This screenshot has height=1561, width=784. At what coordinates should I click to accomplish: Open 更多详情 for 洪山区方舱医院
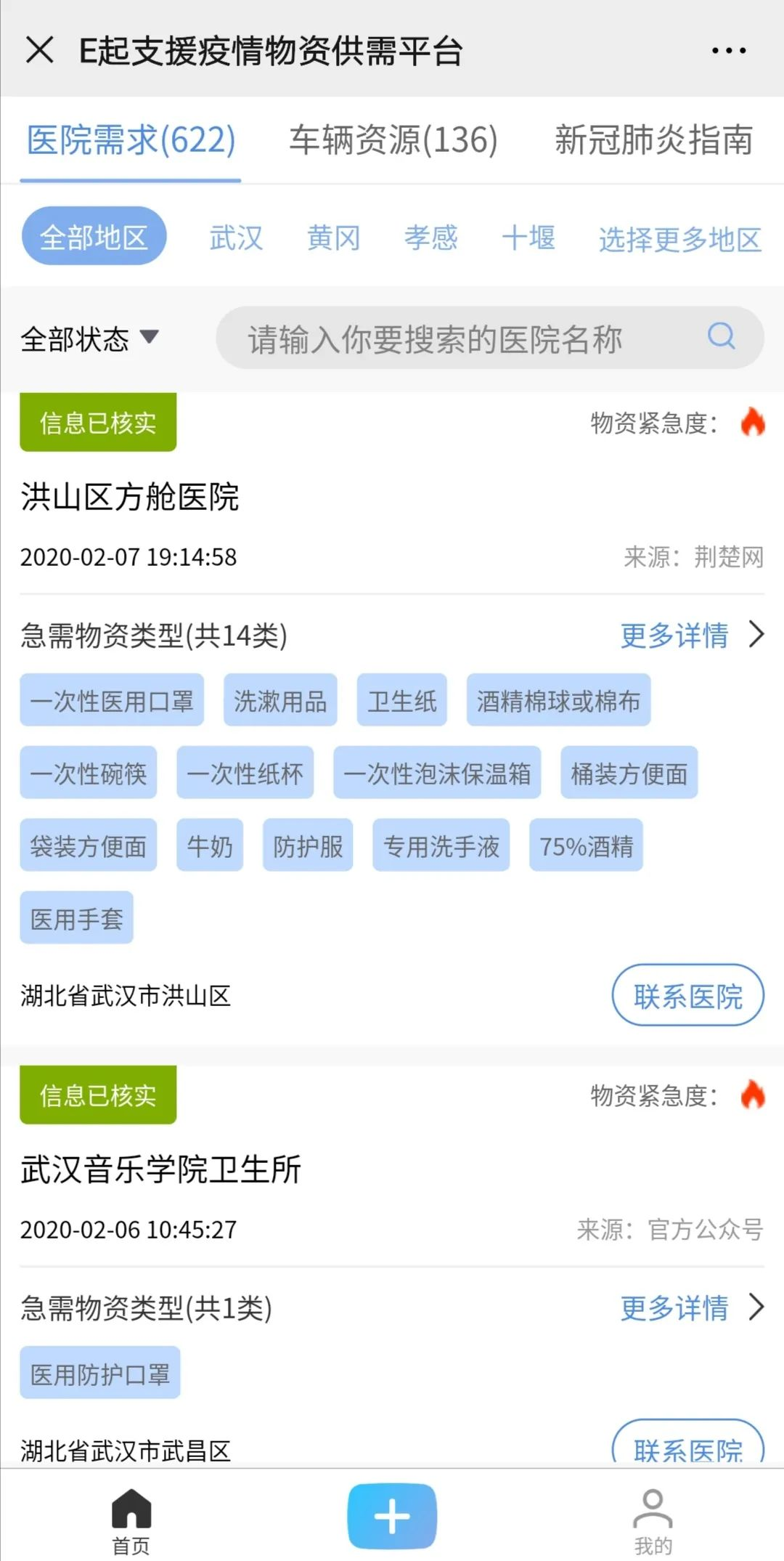(691, 635)
